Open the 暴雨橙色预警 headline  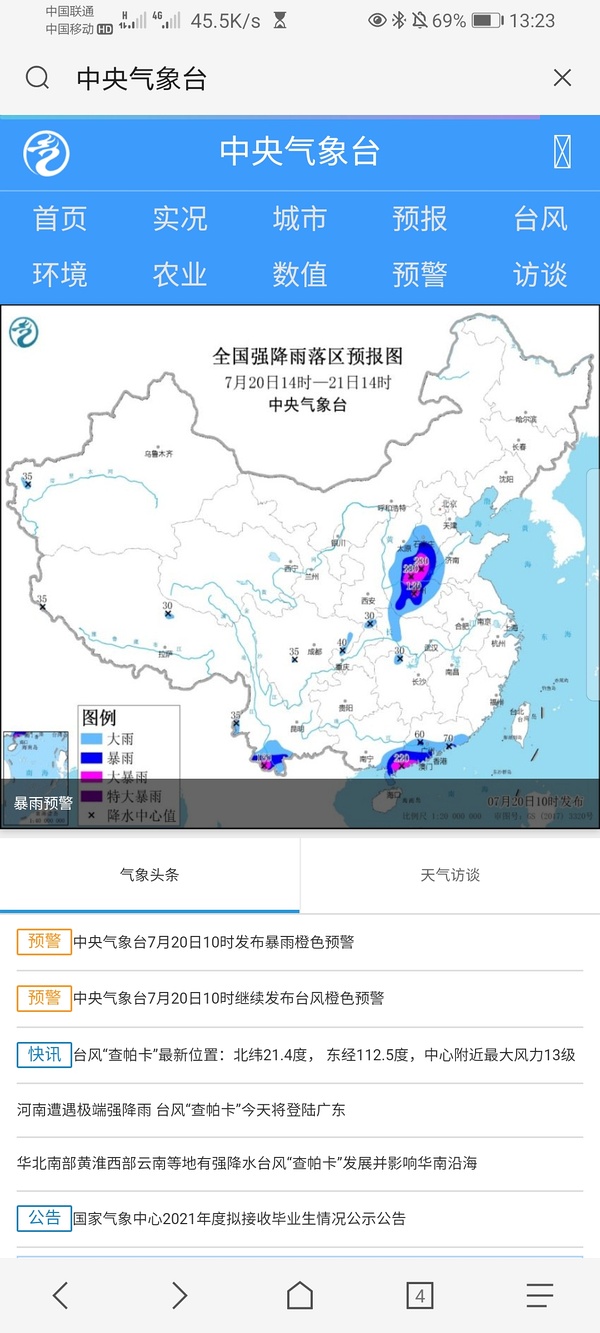pos(213,942)
